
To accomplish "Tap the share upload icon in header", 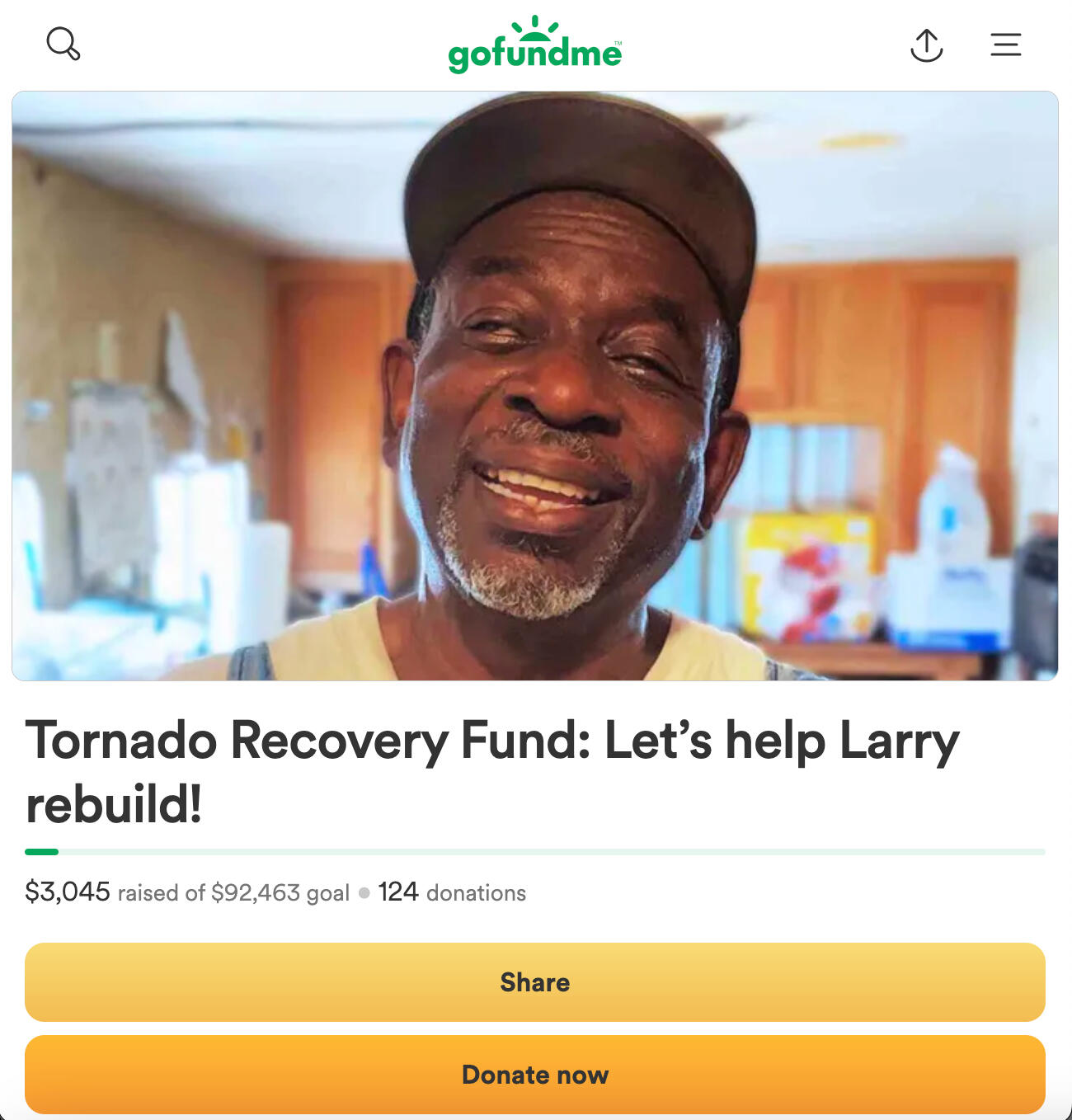I will [x=926, y=45].
